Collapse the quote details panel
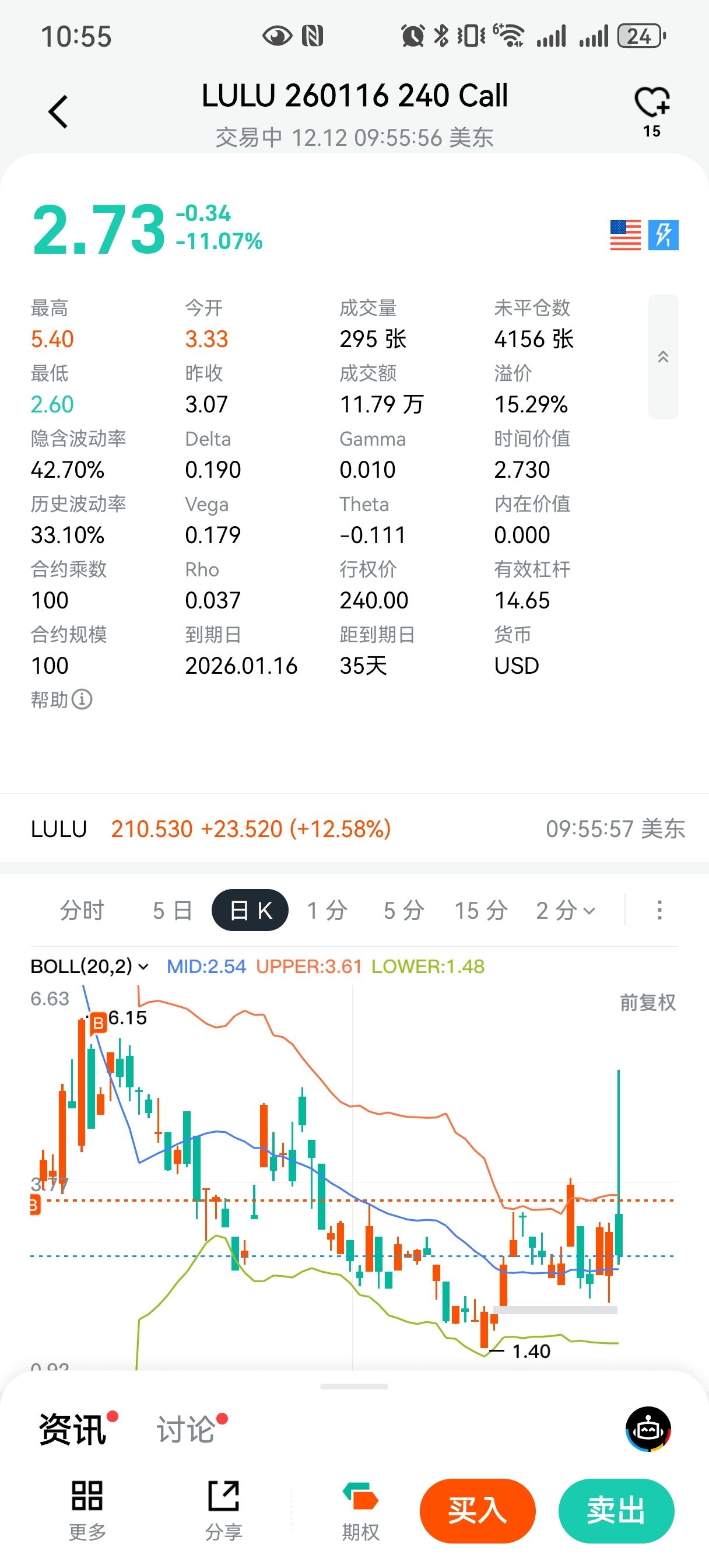709x1568 pixels. pos(663,356)
